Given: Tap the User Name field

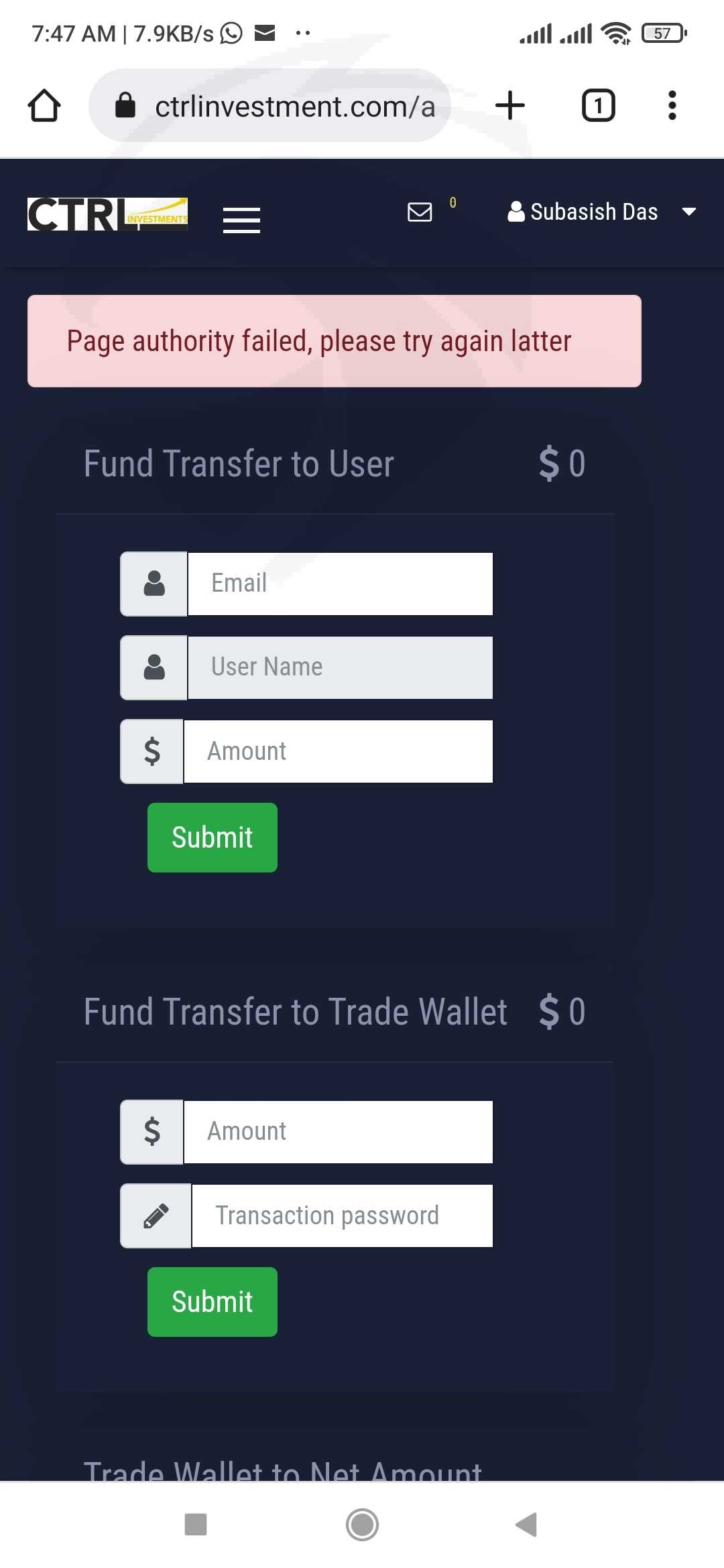Looking at the screenshot, I should click(340, 667).
